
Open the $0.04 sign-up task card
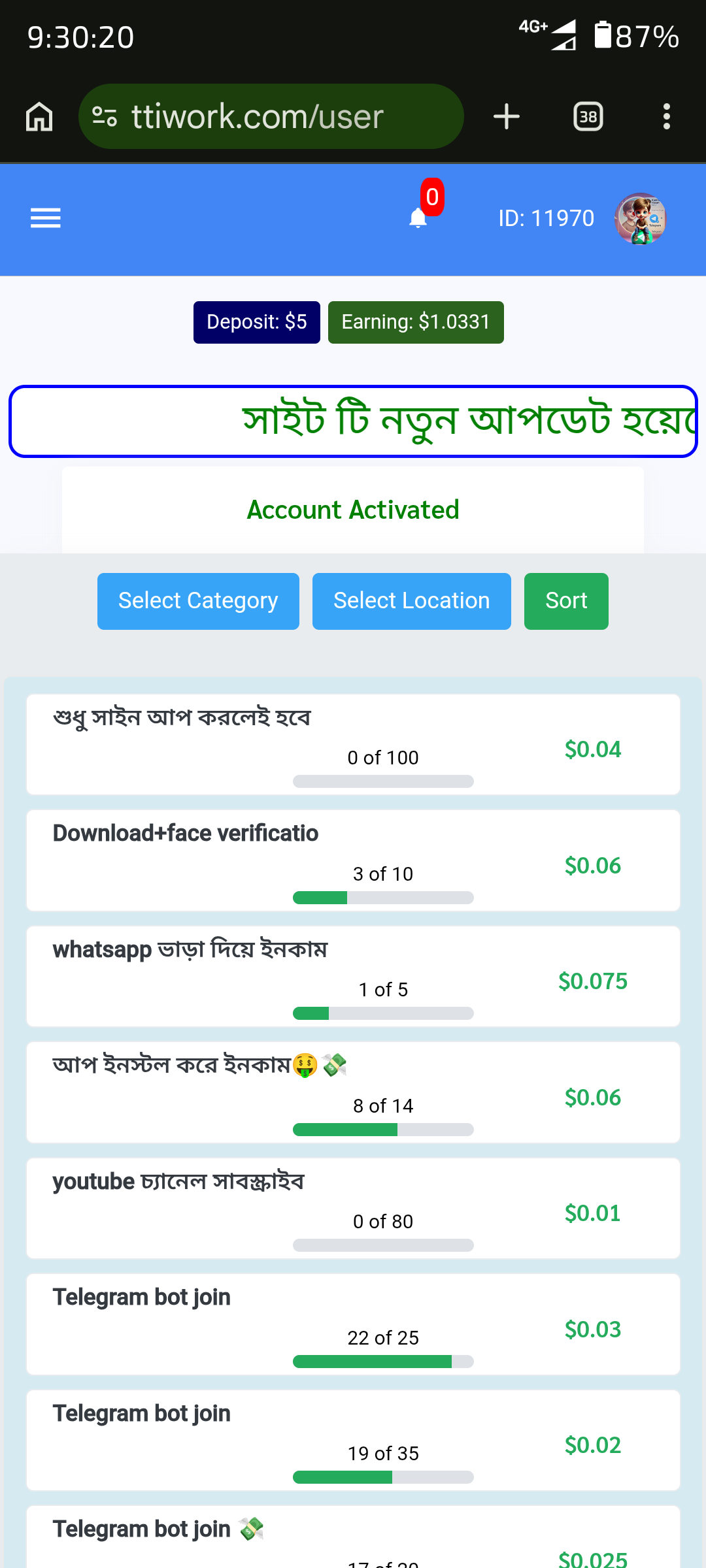point(353,745)
